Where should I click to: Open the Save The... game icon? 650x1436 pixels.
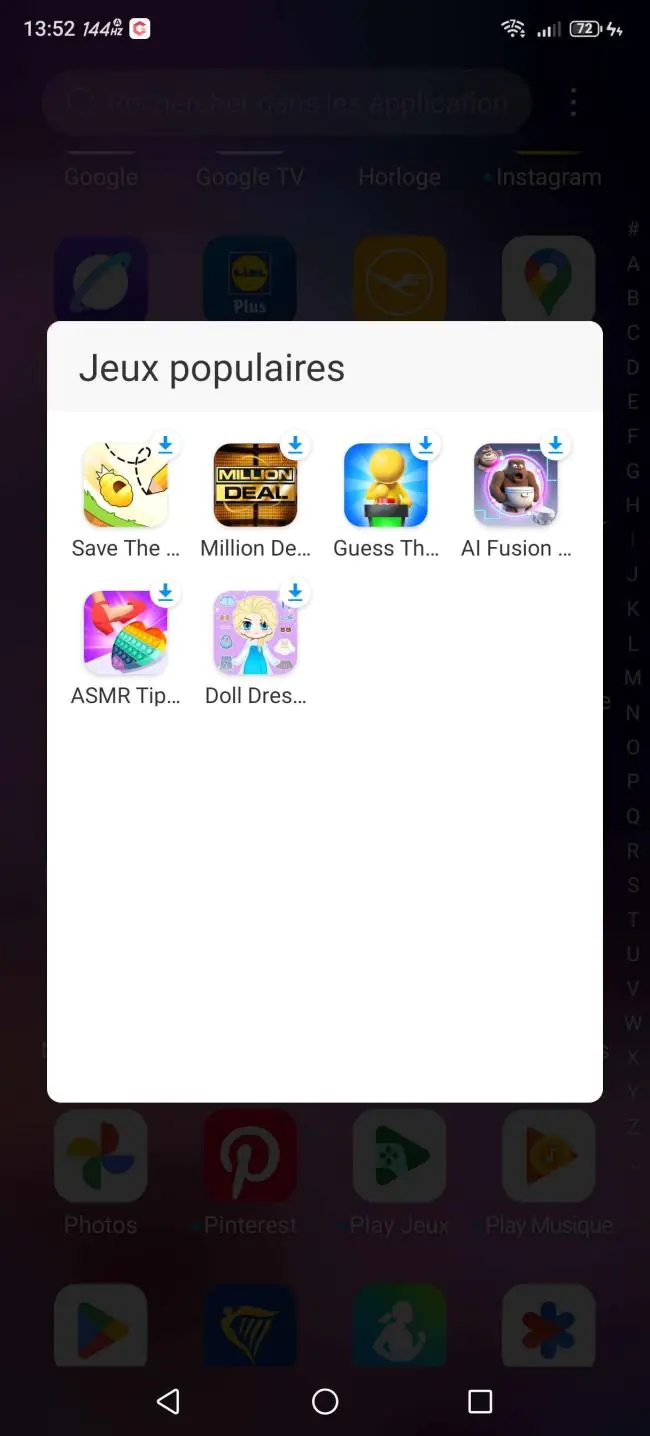click(x=125, y=485)
